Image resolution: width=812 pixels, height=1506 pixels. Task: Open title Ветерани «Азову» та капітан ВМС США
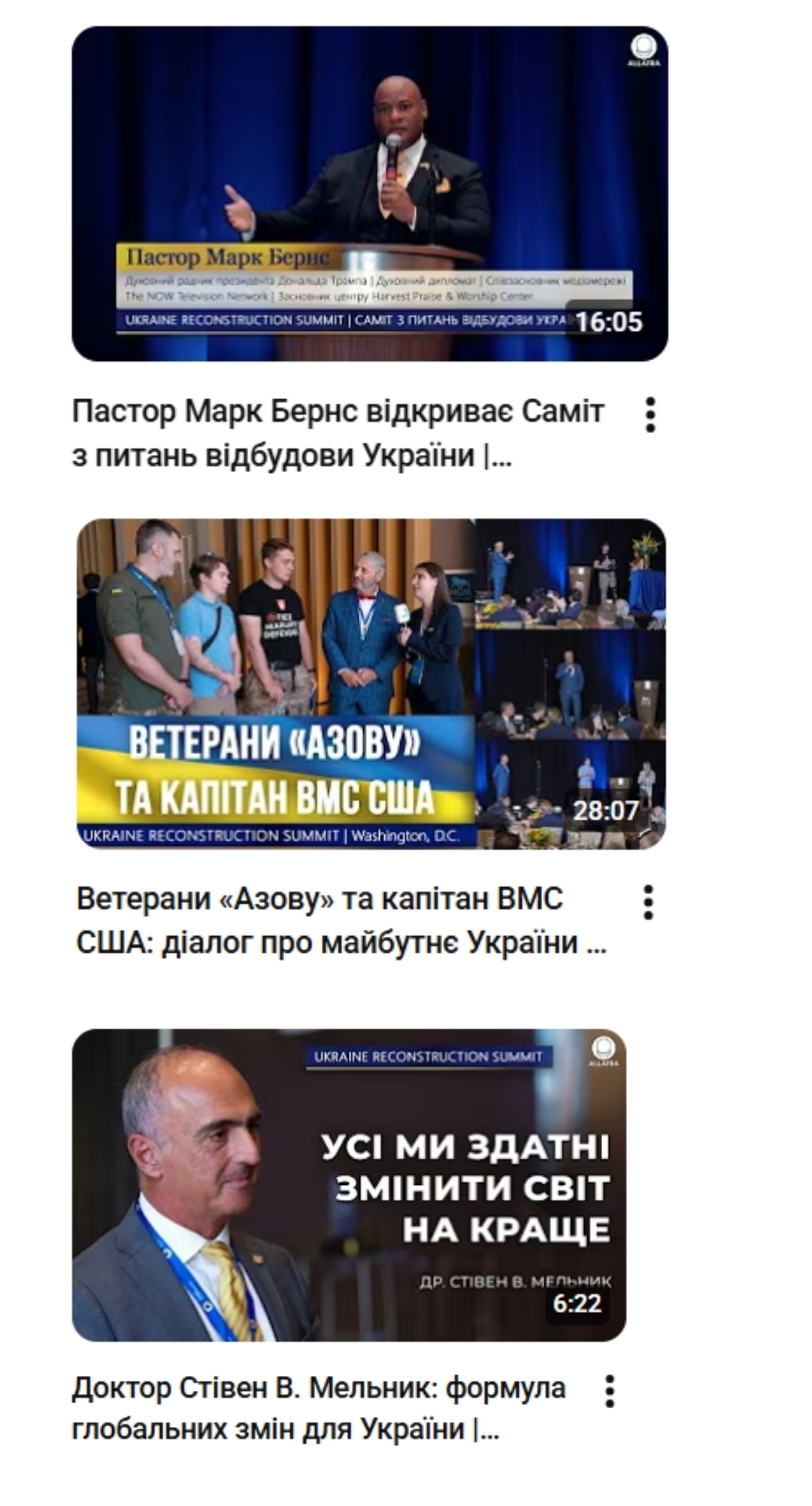coord(341,920)
